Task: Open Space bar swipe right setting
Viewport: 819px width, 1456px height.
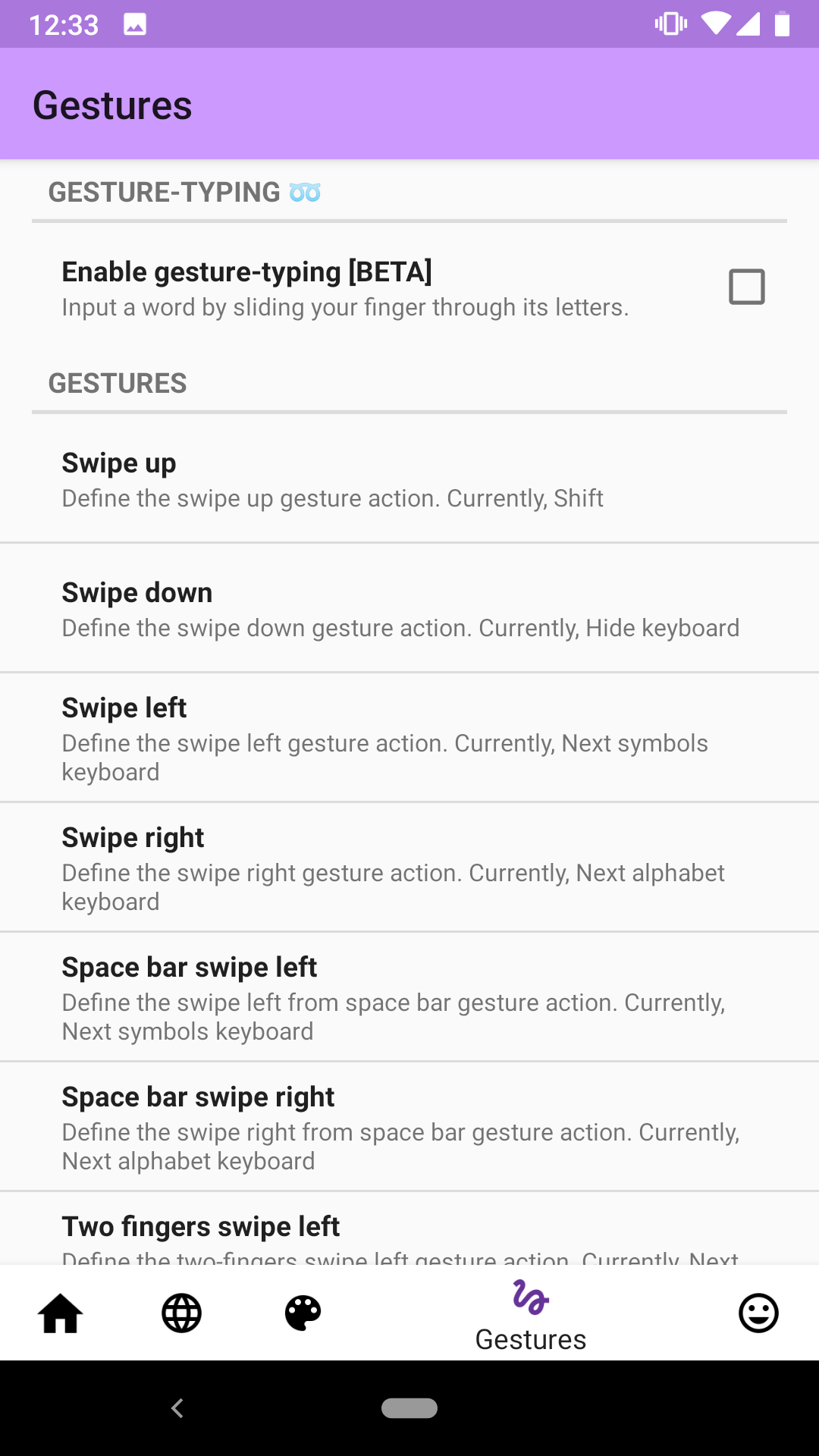Action: click(x=409, y=1127)
